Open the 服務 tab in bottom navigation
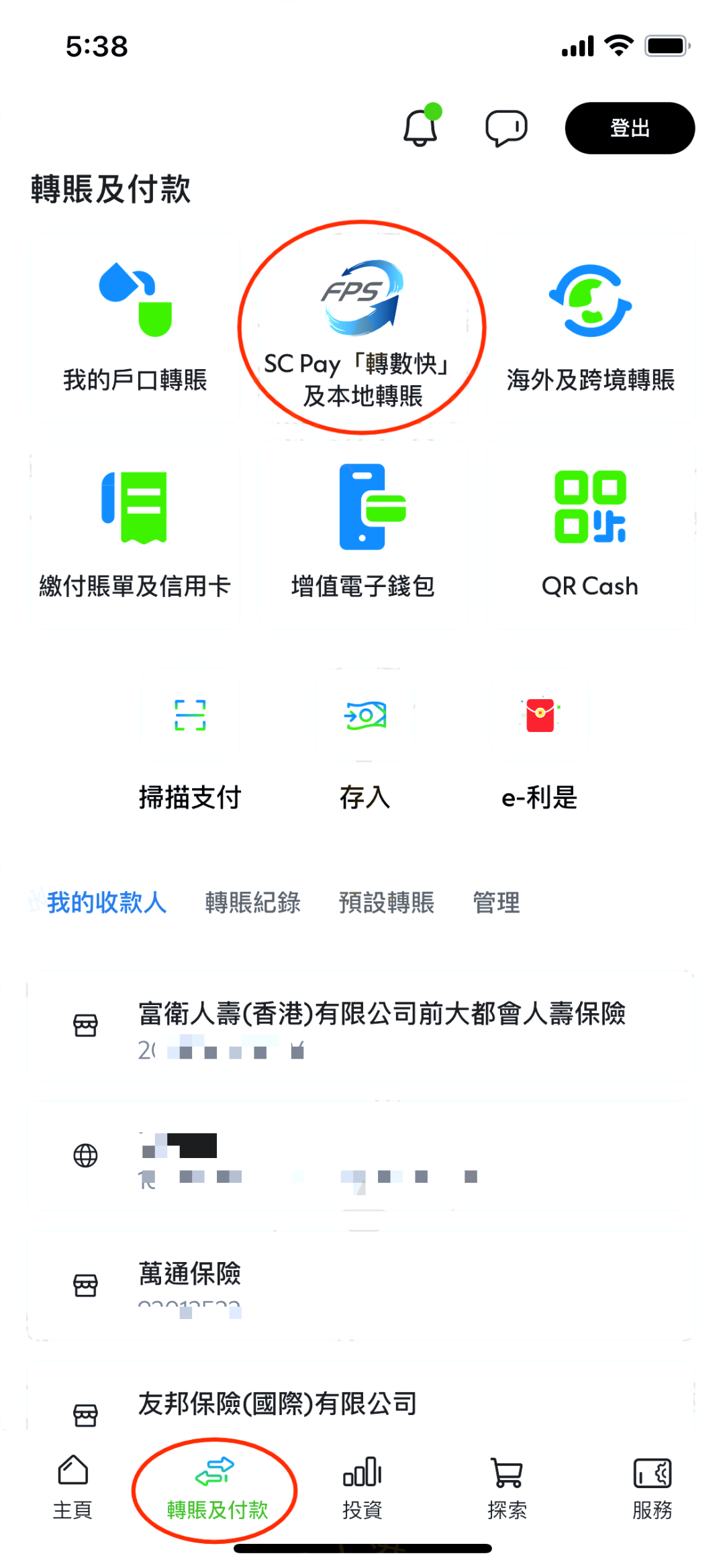 [652, 1487]
